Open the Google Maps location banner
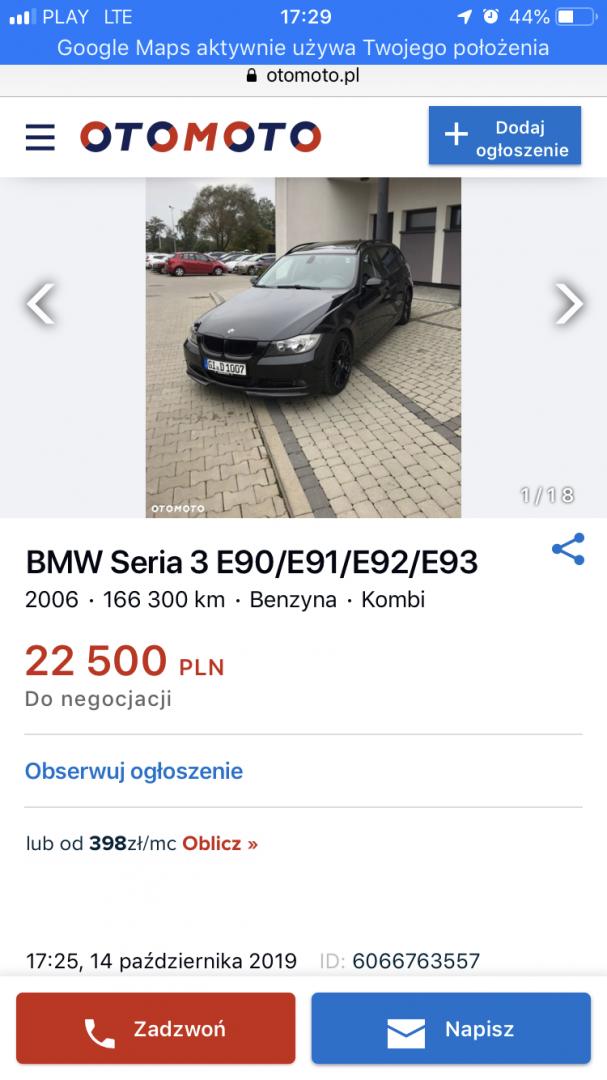 point(303,47)
